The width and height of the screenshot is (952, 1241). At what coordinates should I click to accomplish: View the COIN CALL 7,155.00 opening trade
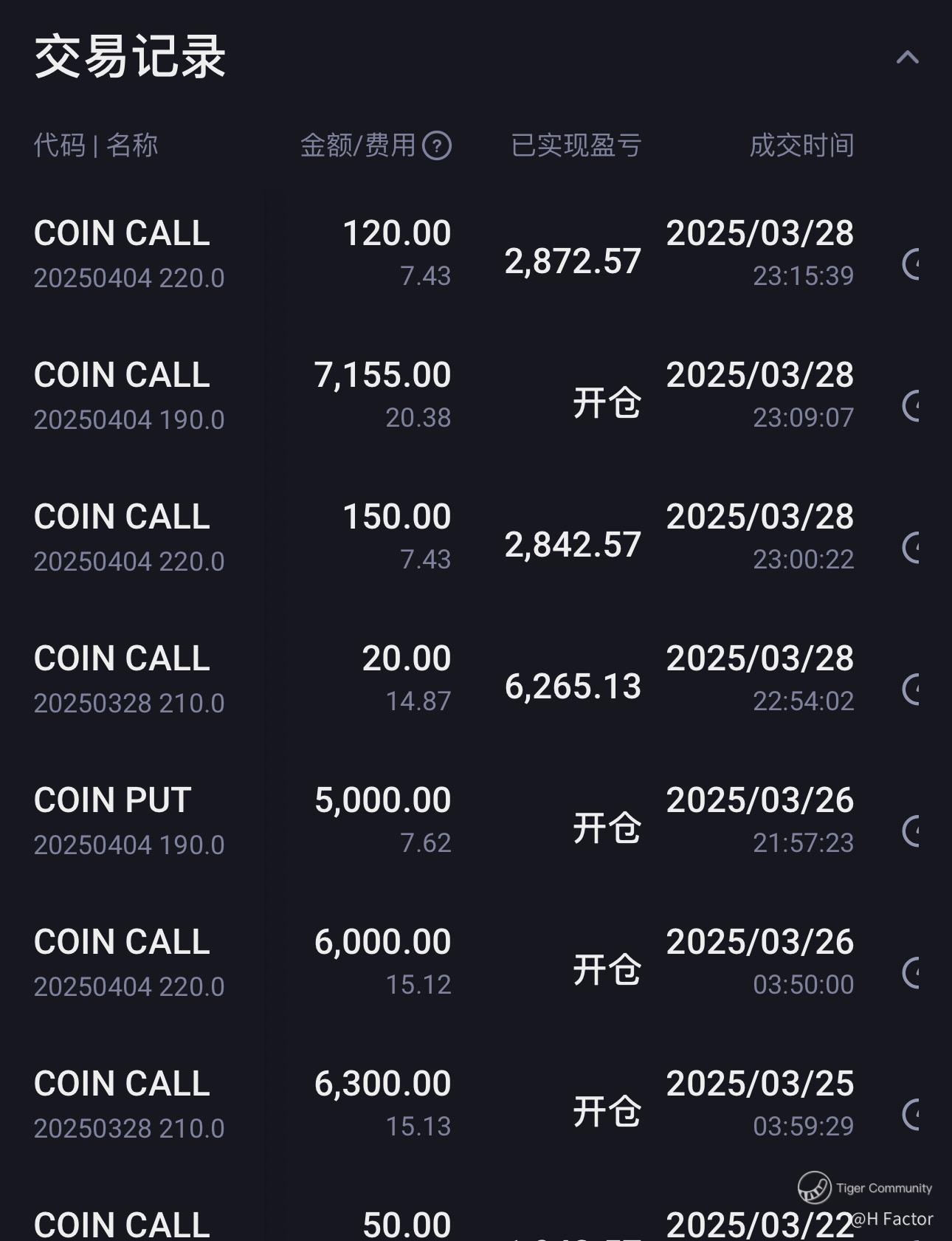pos(443,396)
